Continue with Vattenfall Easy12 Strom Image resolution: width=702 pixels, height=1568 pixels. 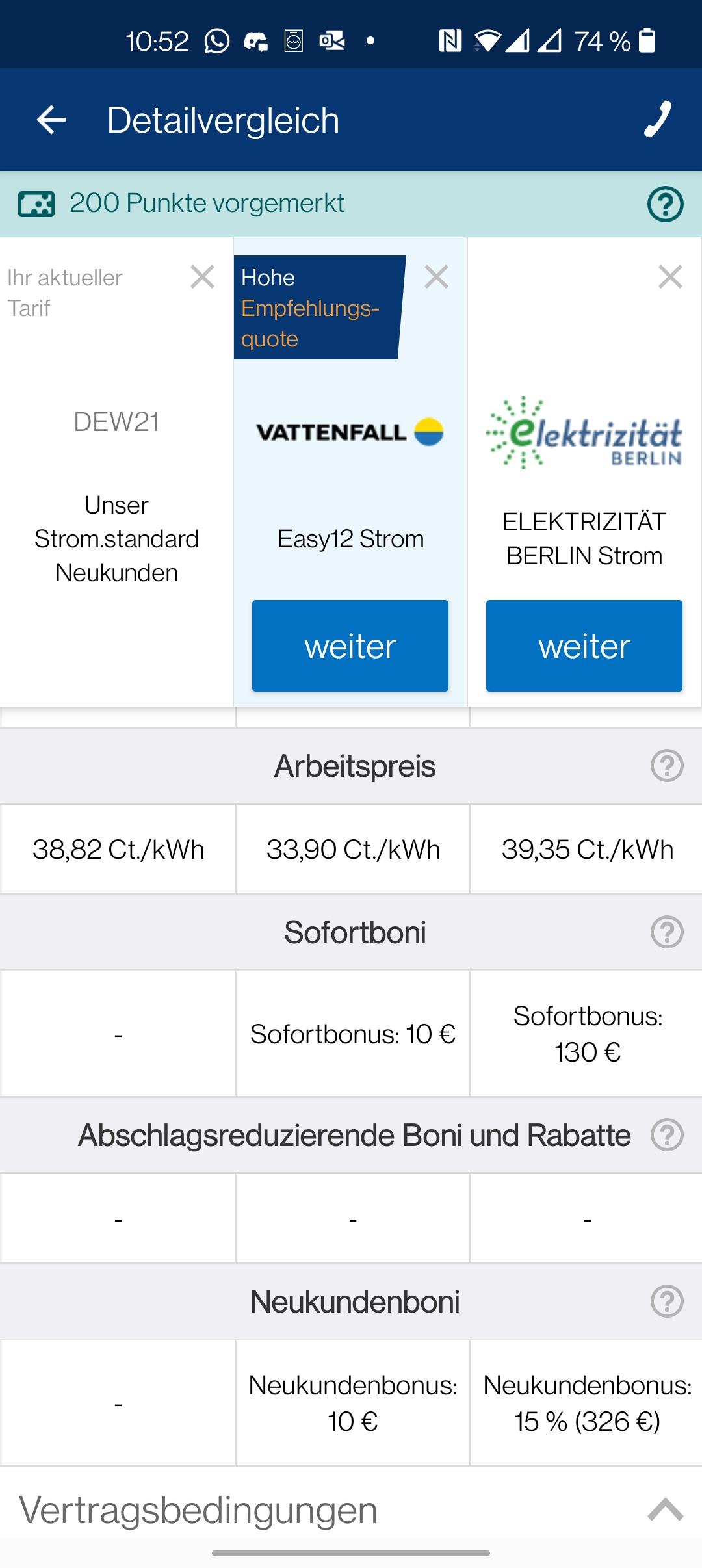point(350,646)
